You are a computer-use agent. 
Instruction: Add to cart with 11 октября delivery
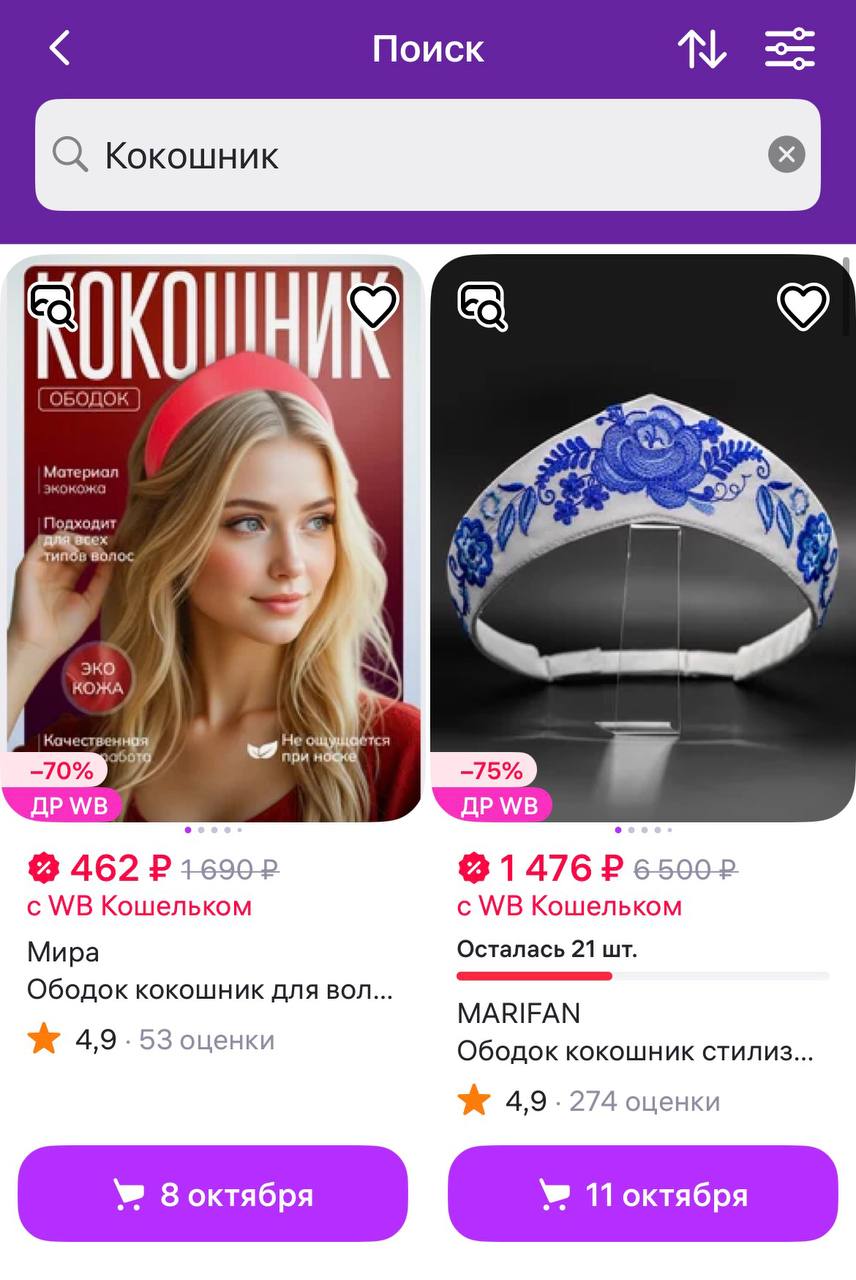pyautogui.click(x=642, y=1194)
